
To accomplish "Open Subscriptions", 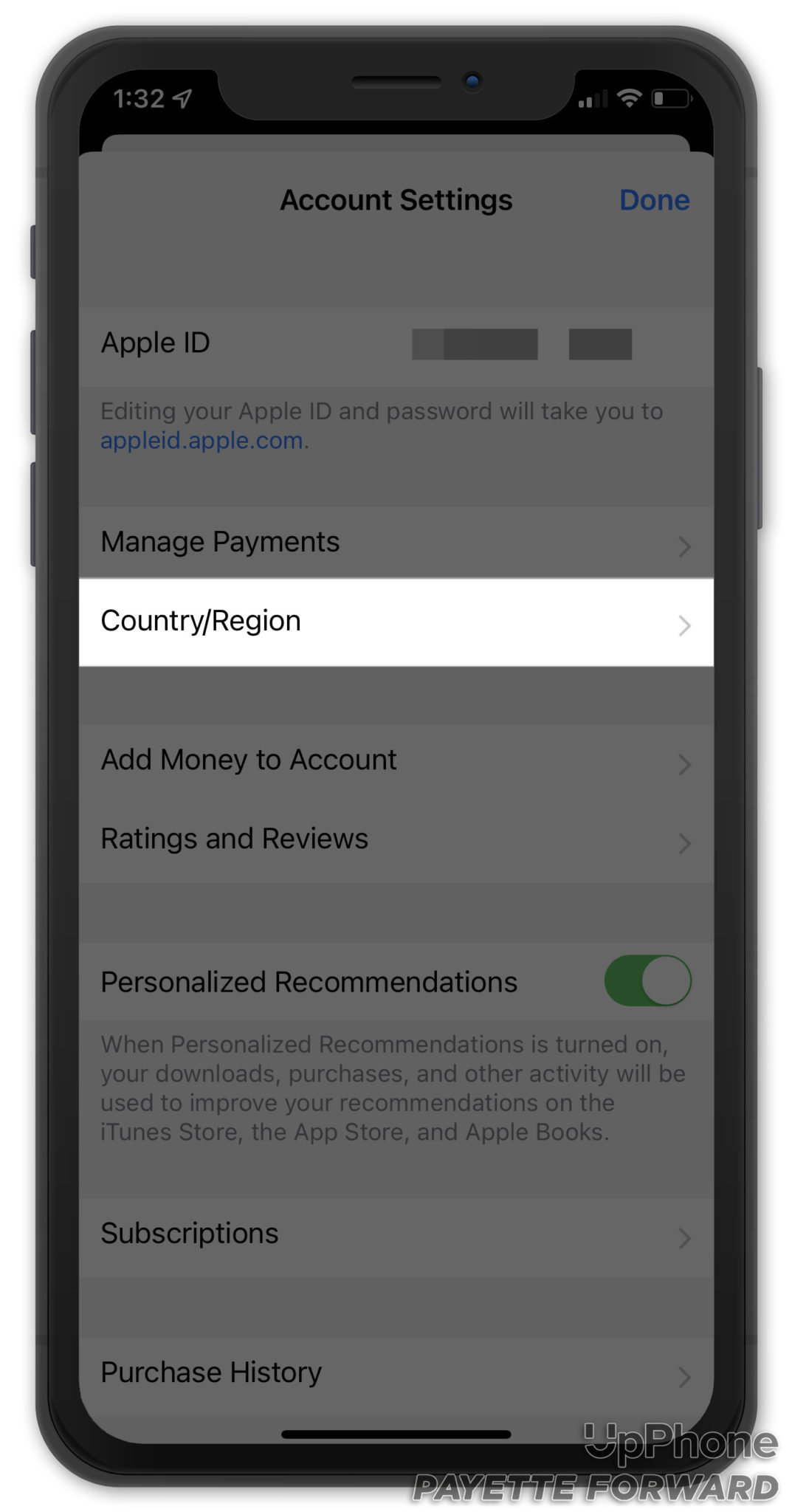I will tap(396, 1234).
